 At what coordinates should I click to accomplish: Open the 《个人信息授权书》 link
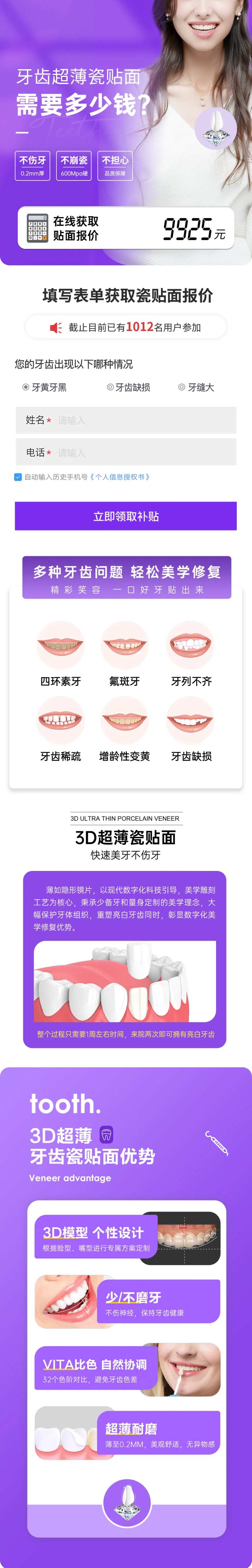point(120,477)
